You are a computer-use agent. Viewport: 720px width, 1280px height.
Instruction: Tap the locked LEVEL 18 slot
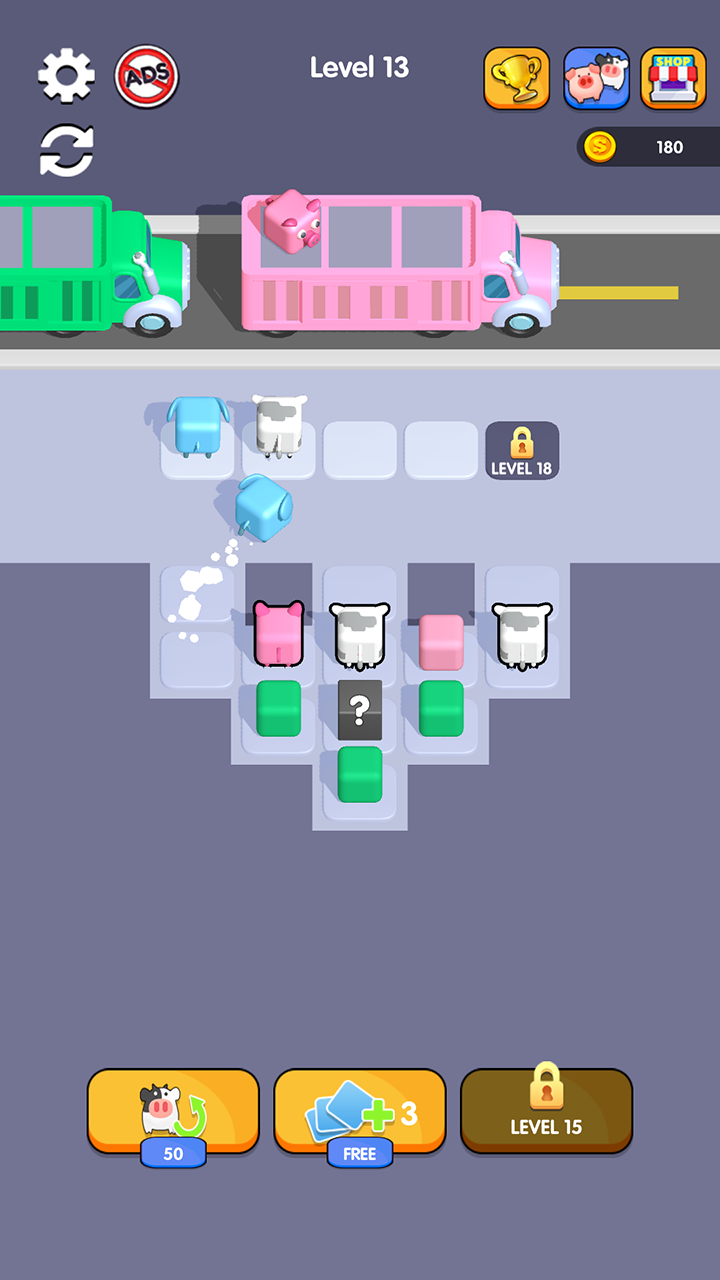tap(522, 450)
